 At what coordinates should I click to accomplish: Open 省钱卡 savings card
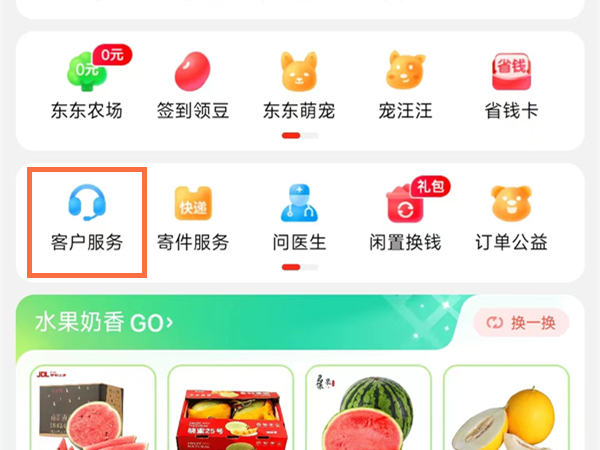[512, 85]
